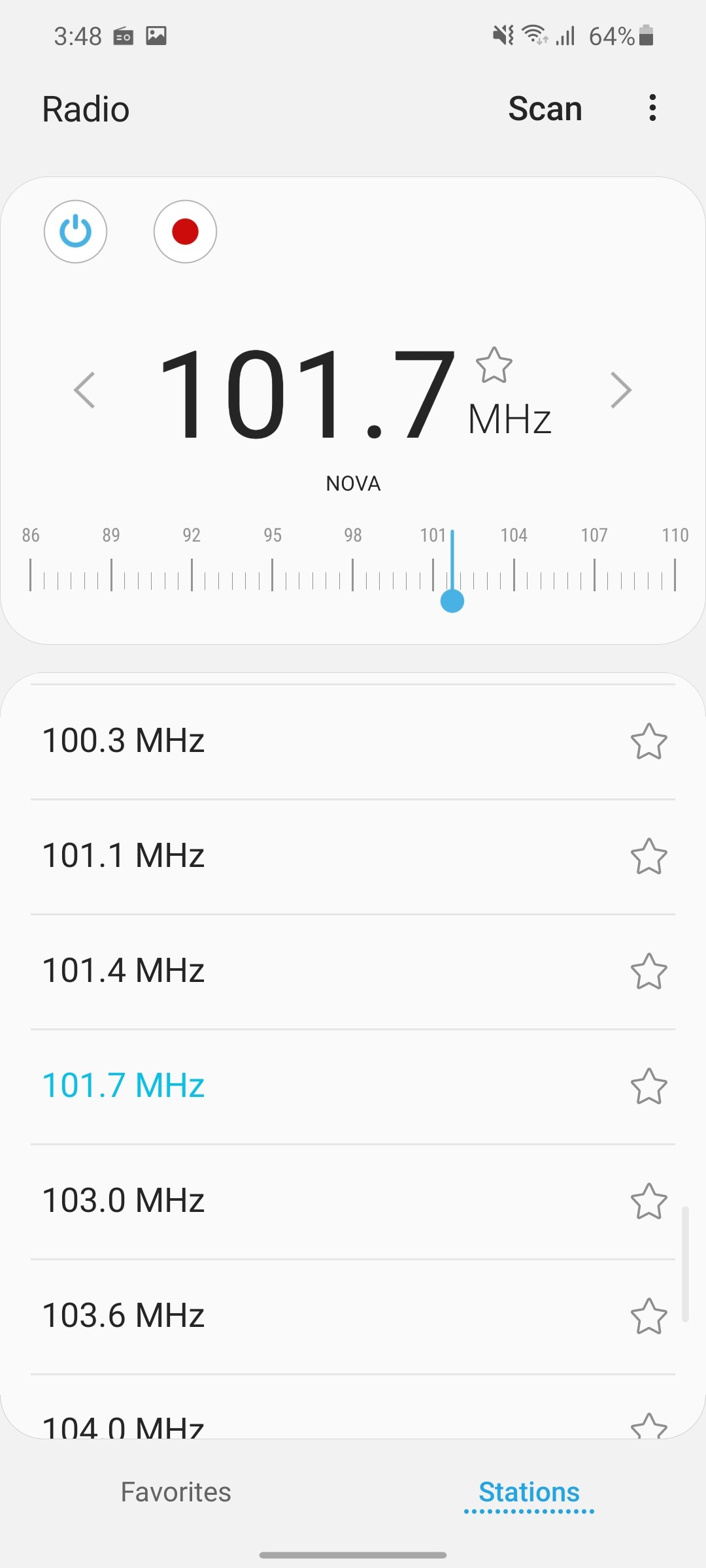Add 101.7 MHz to favorites via the star beside the frequency
Image resolution: width=706 pixels, height=1568 pixels.
[494, 365]
